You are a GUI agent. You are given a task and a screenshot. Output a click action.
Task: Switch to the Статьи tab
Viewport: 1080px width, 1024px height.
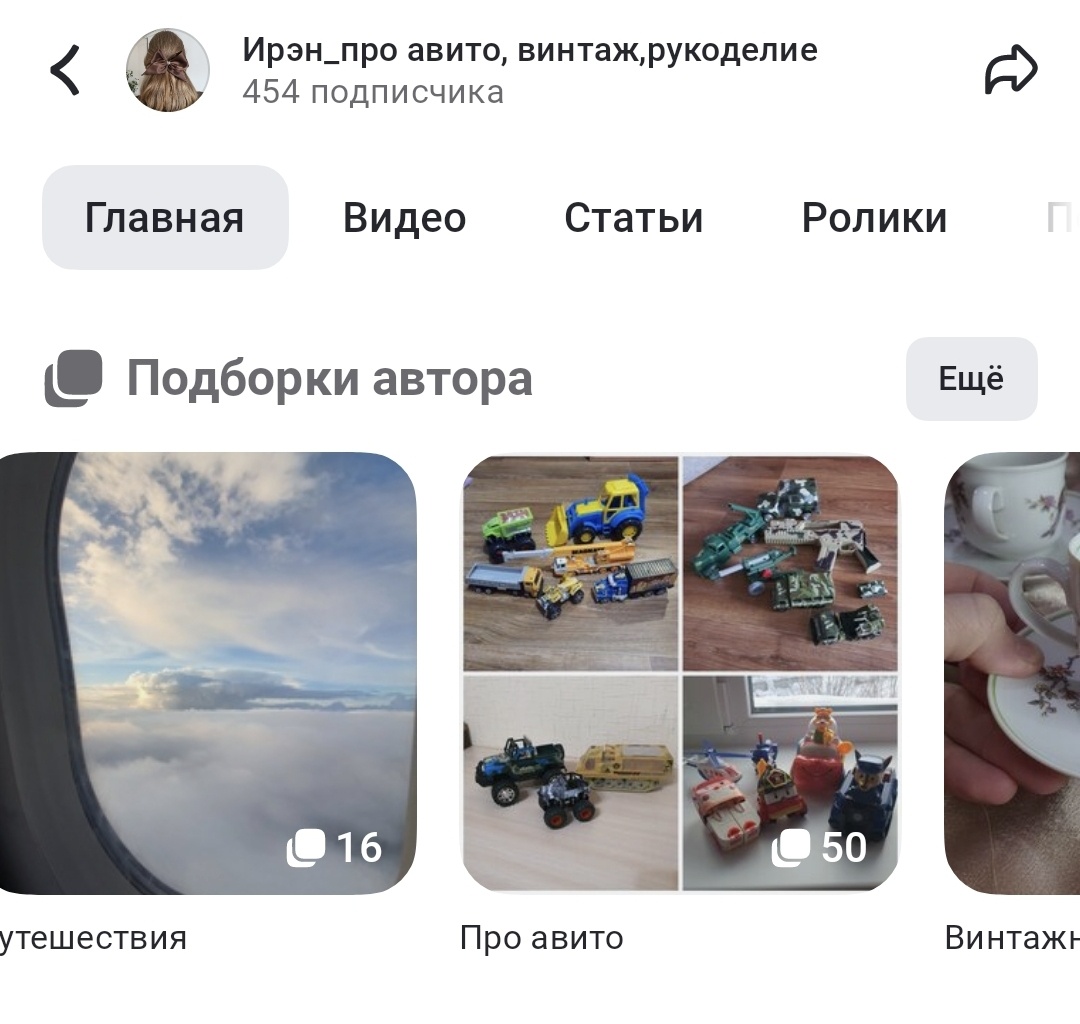634,218
